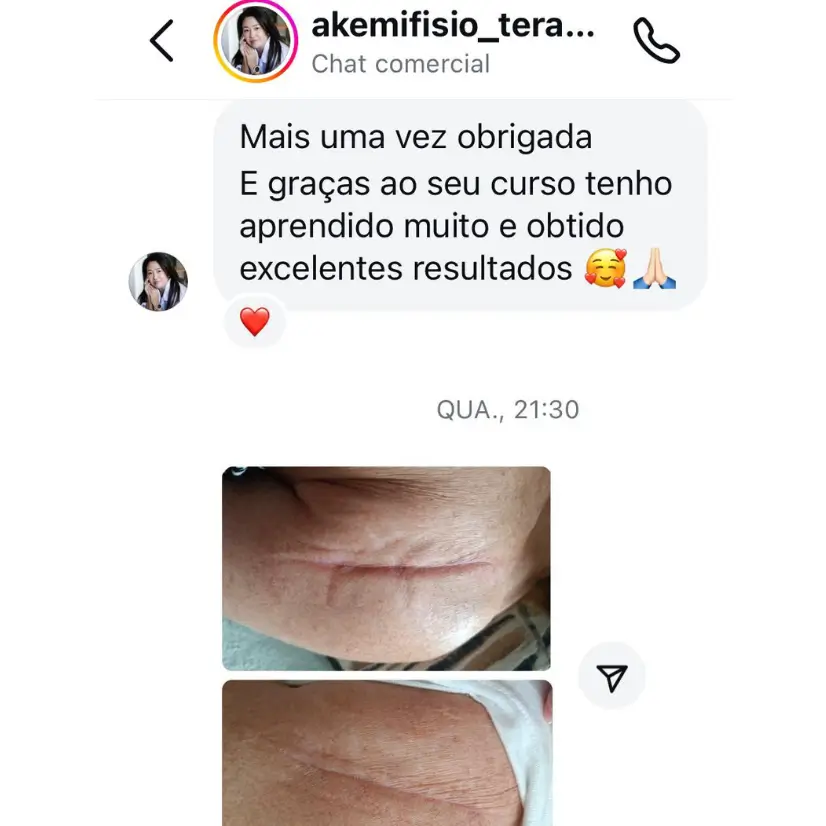The width and height of the screenshot is (826, 826).
Task: Forward the photo with the paper plane icon
Action: tap(612, 677)
